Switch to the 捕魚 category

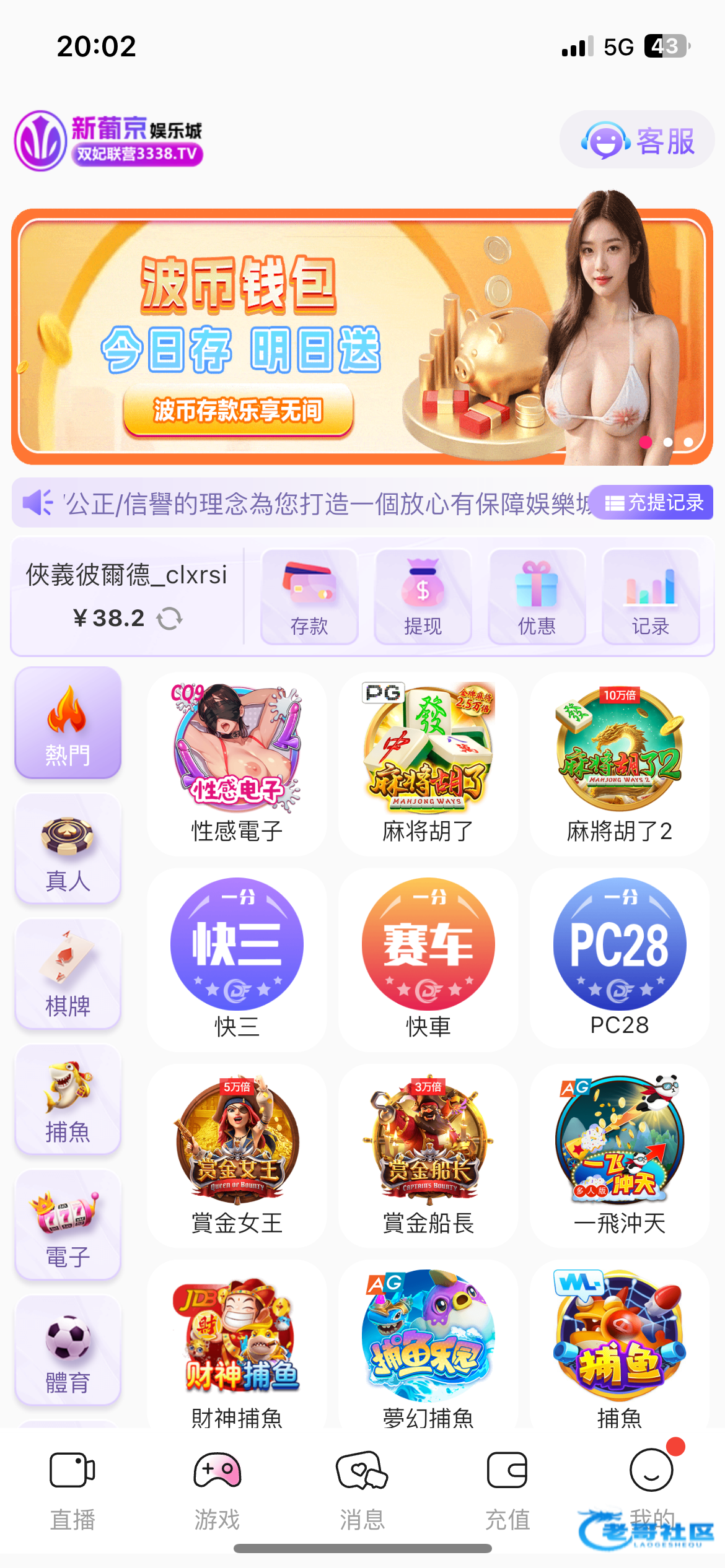[68, 1100]
